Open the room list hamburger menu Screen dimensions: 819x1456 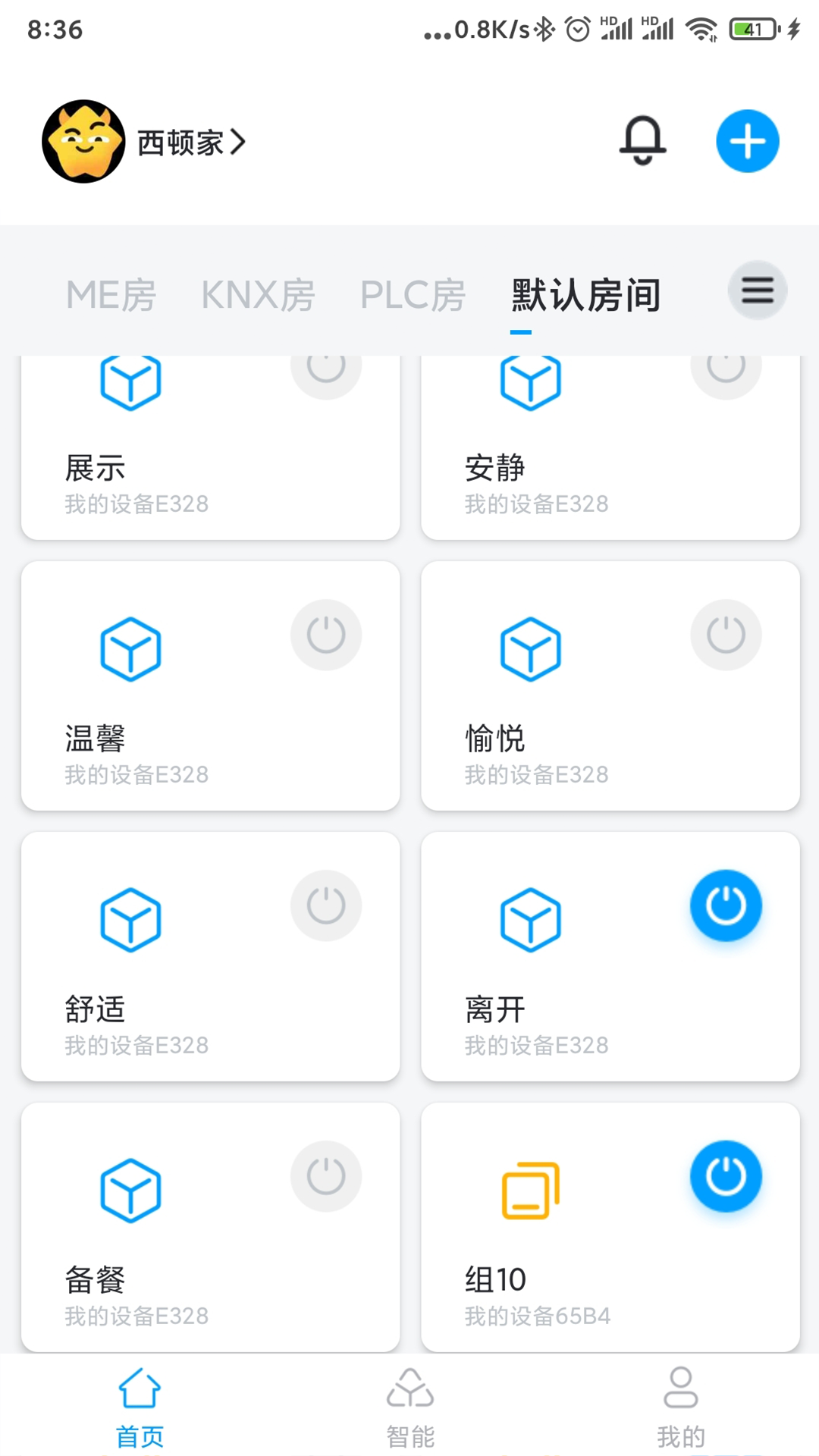tap(757, 290)
